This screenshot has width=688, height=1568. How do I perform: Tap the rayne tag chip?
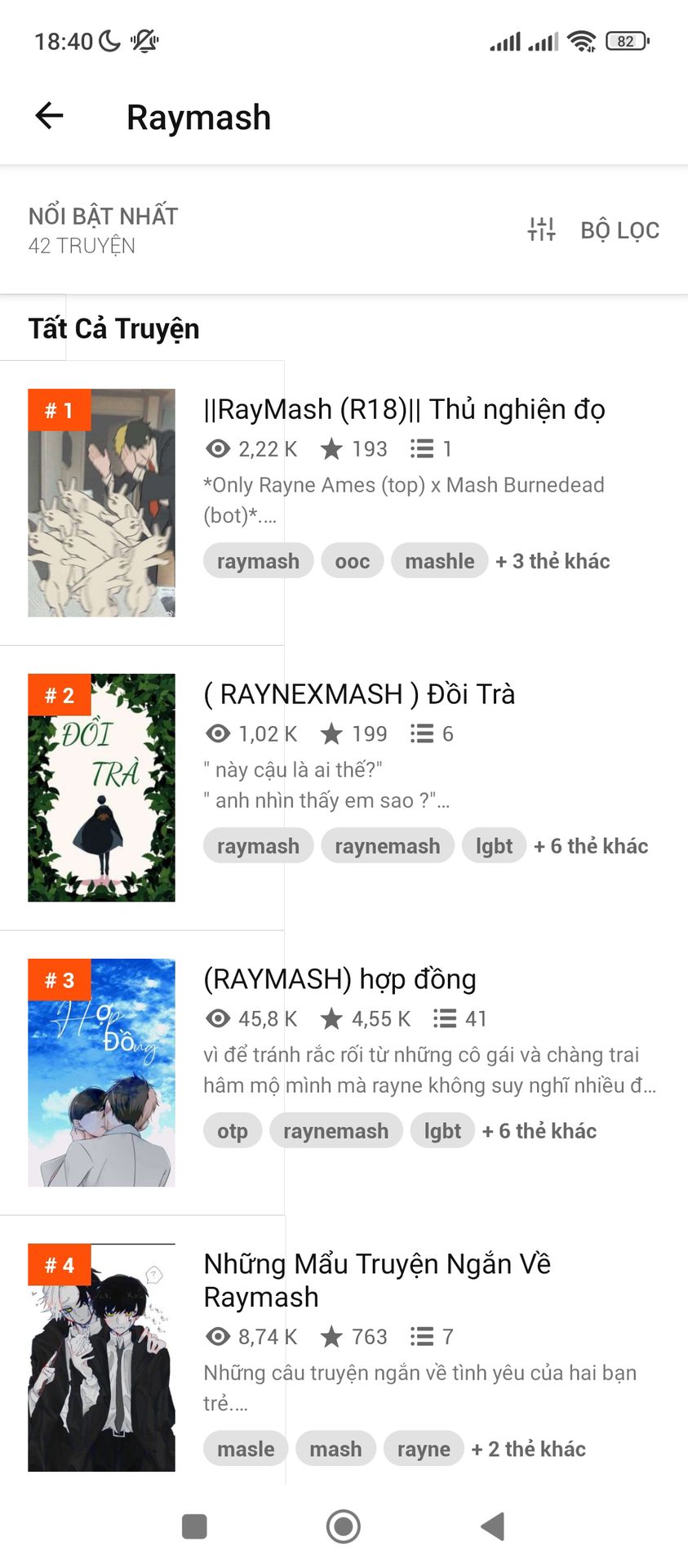point(423,1449)
